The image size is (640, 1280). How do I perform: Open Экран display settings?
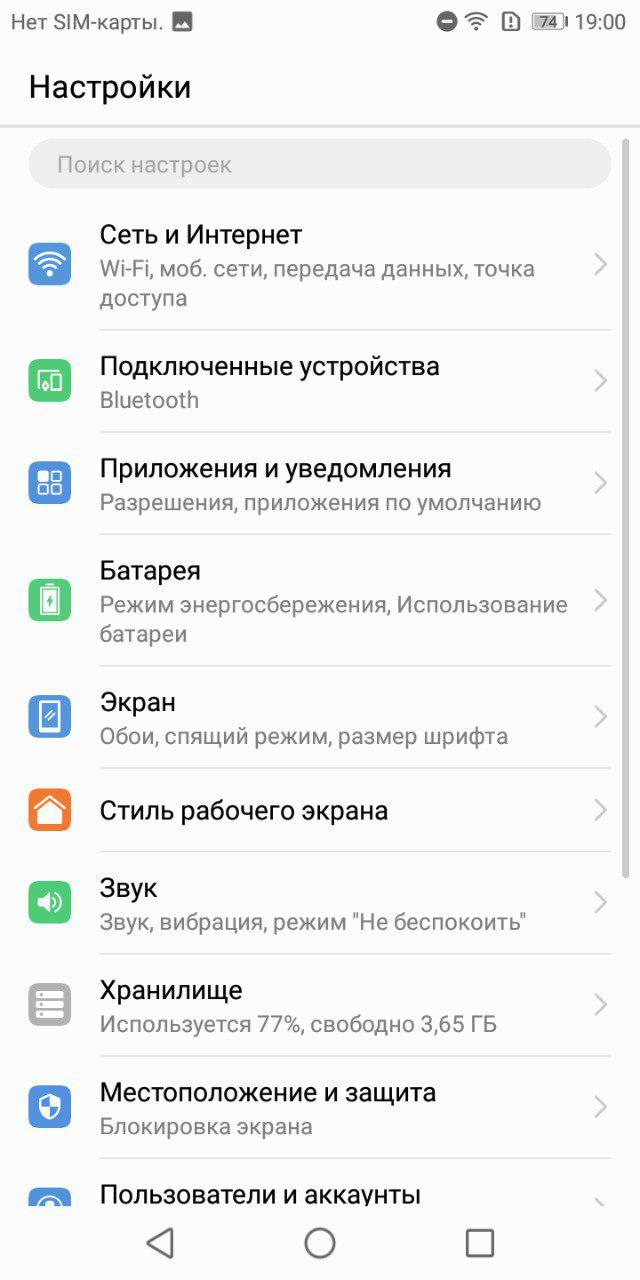point(320,718)
